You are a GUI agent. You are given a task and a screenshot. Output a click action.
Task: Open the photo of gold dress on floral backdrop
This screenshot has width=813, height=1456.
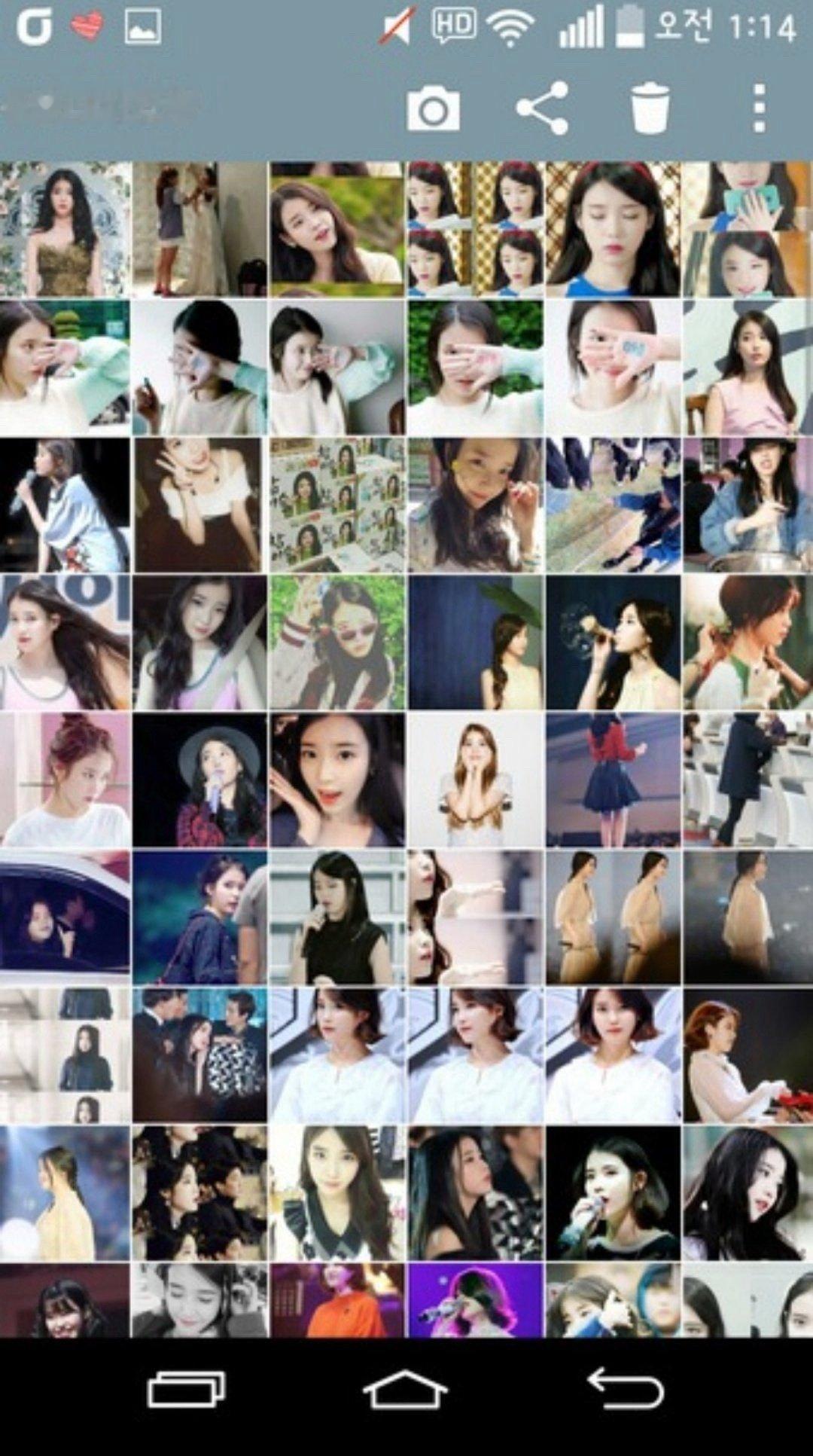click(65, 229)
